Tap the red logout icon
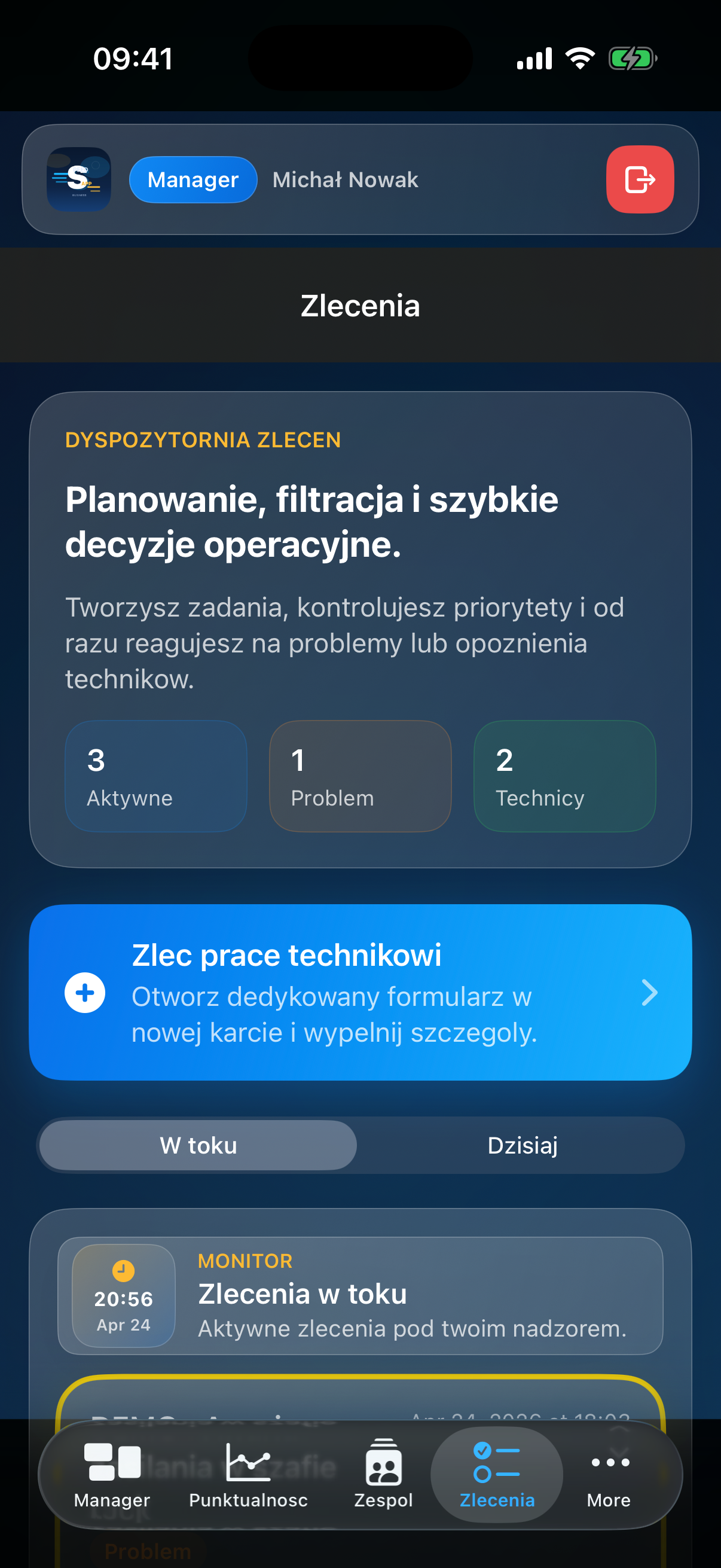 pyautogui.click(x=640, y=179)
